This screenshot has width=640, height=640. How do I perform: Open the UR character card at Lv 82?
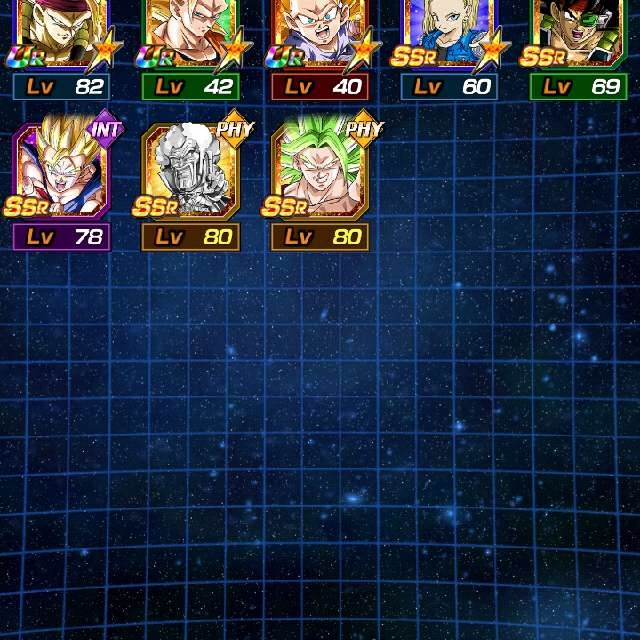coord(60,35)
